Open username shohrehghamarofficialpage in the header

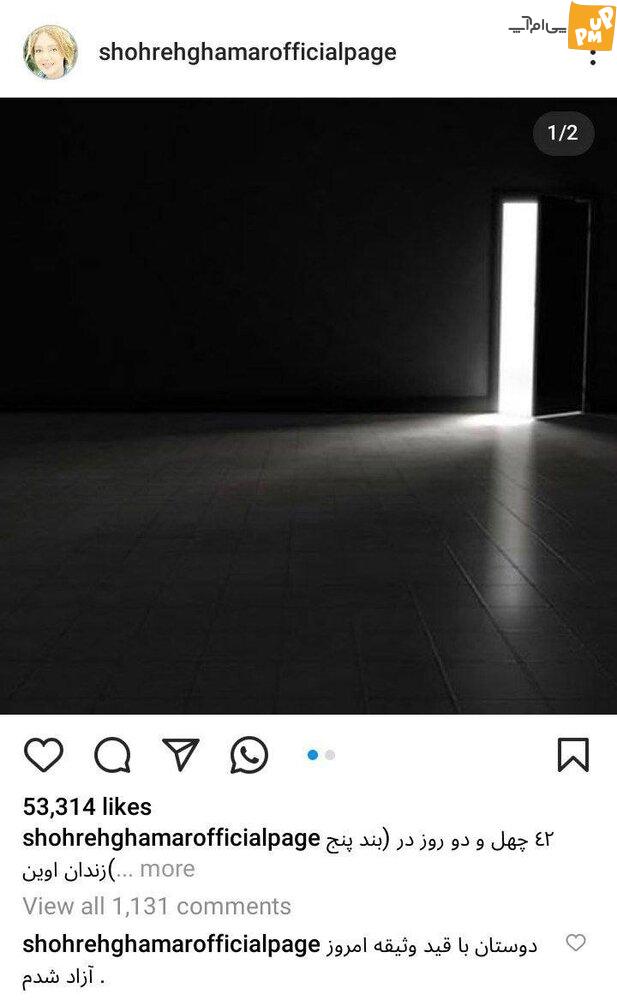(248, 52)
